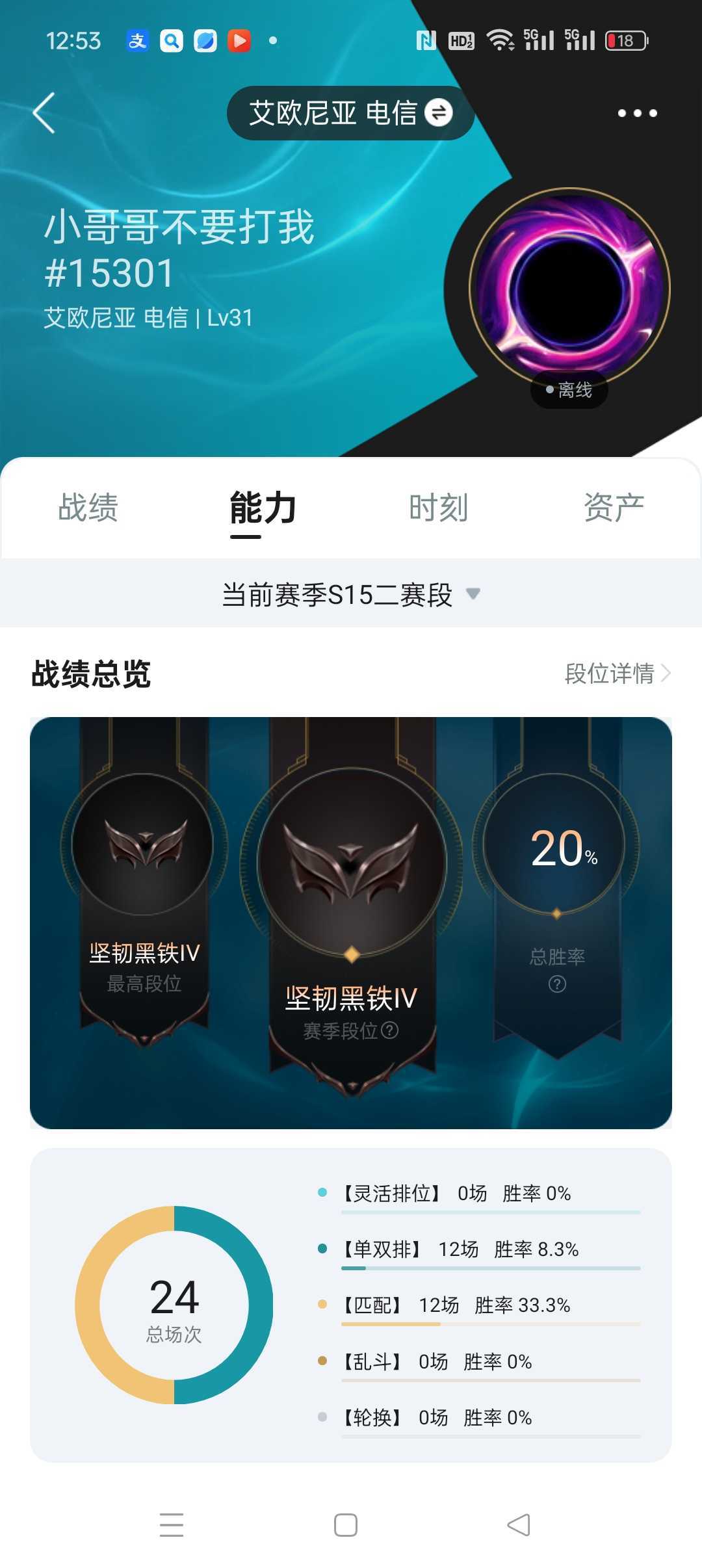Switch to the 资产 tab
Viewport: 702px width, 1568px height.
tap(614, 507)
